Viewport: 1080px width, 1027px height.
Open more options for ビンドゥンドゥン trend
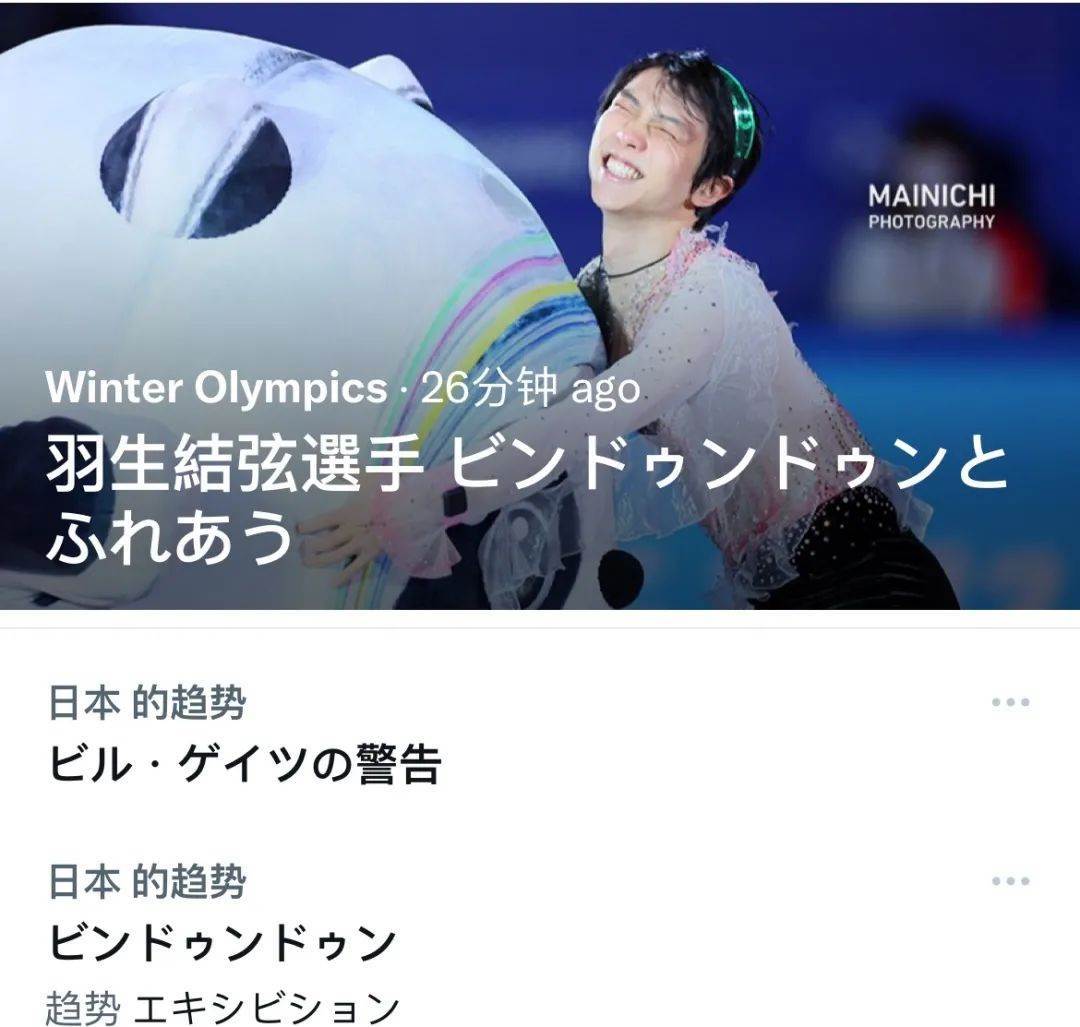(x=1010, y=881)
